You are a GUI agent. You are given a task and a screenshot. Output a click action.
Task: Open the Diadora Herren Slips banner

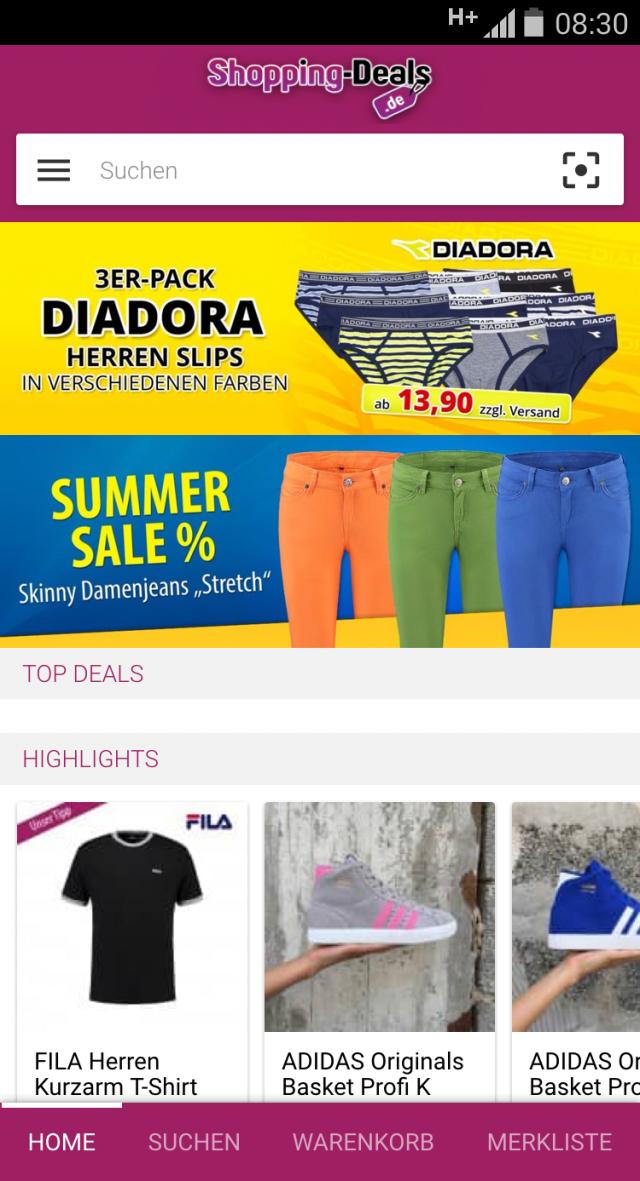coord(320,328)
